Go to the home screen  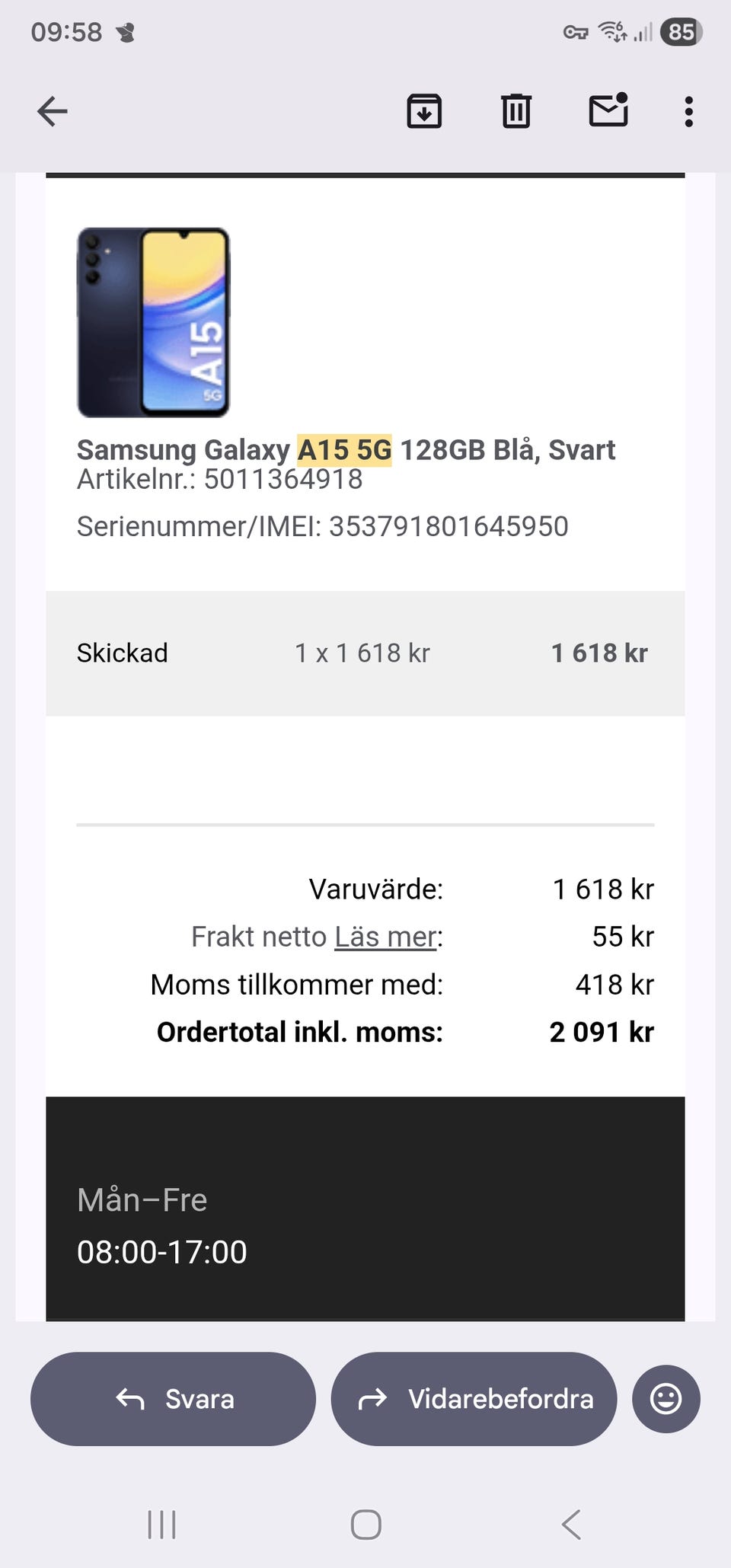(x=365, y=1525)
